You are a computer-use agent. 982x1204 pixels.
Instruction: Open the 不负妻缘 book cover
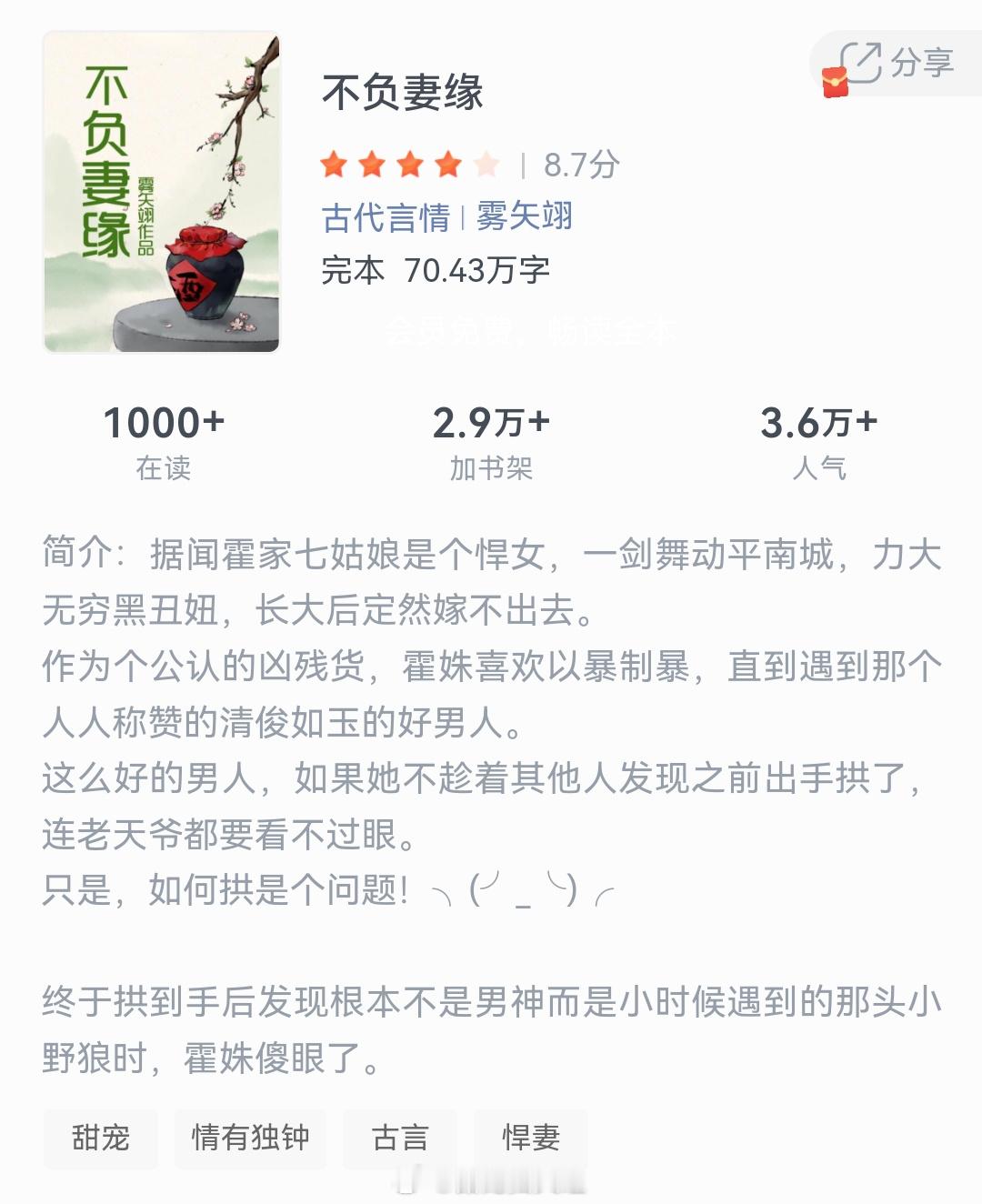(164, 191)
